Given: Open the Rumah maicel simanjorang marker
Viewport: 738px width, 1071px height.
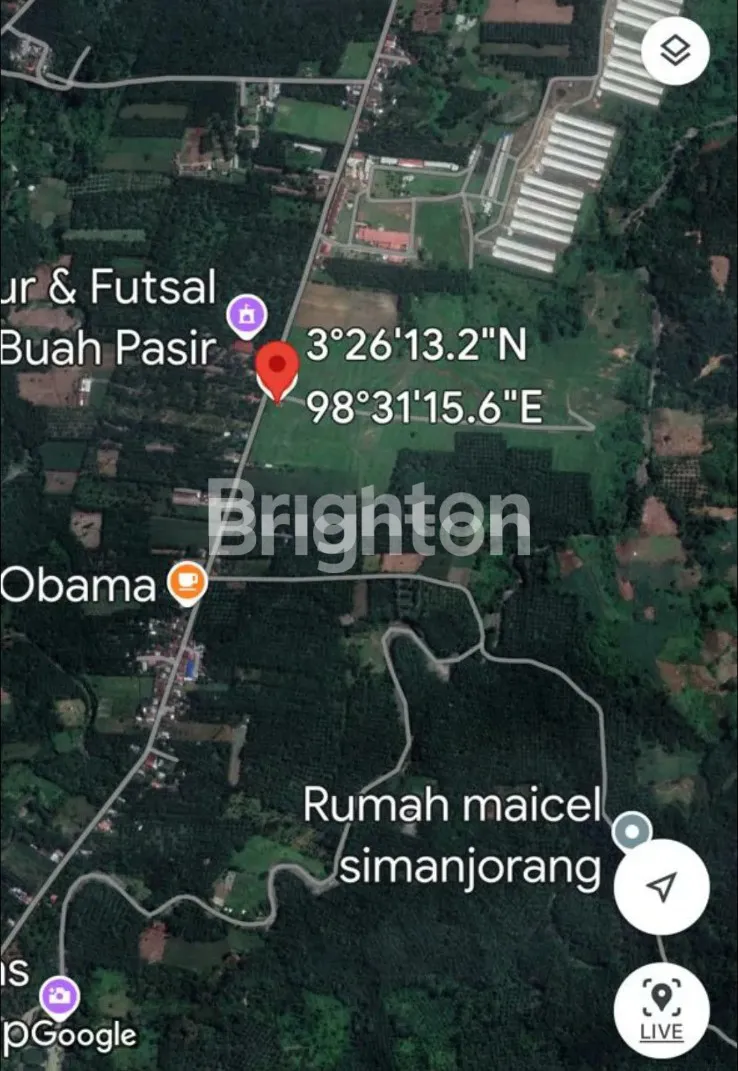Looking at the screenshot, I should click(x=631, y=831).
